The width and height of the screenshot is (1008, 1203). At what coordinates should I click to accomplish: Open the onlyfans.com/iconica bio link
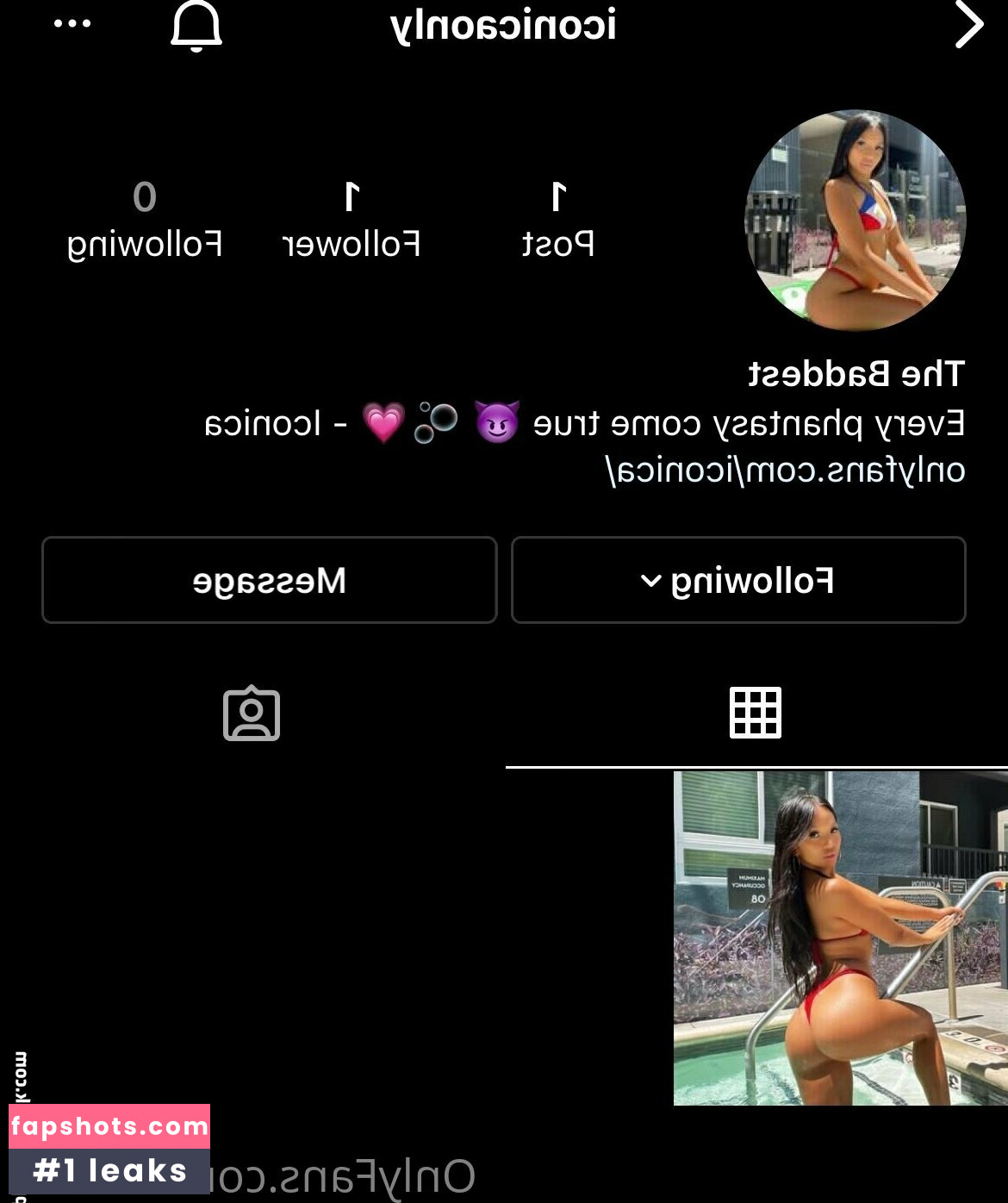click(x=782, y=470)
